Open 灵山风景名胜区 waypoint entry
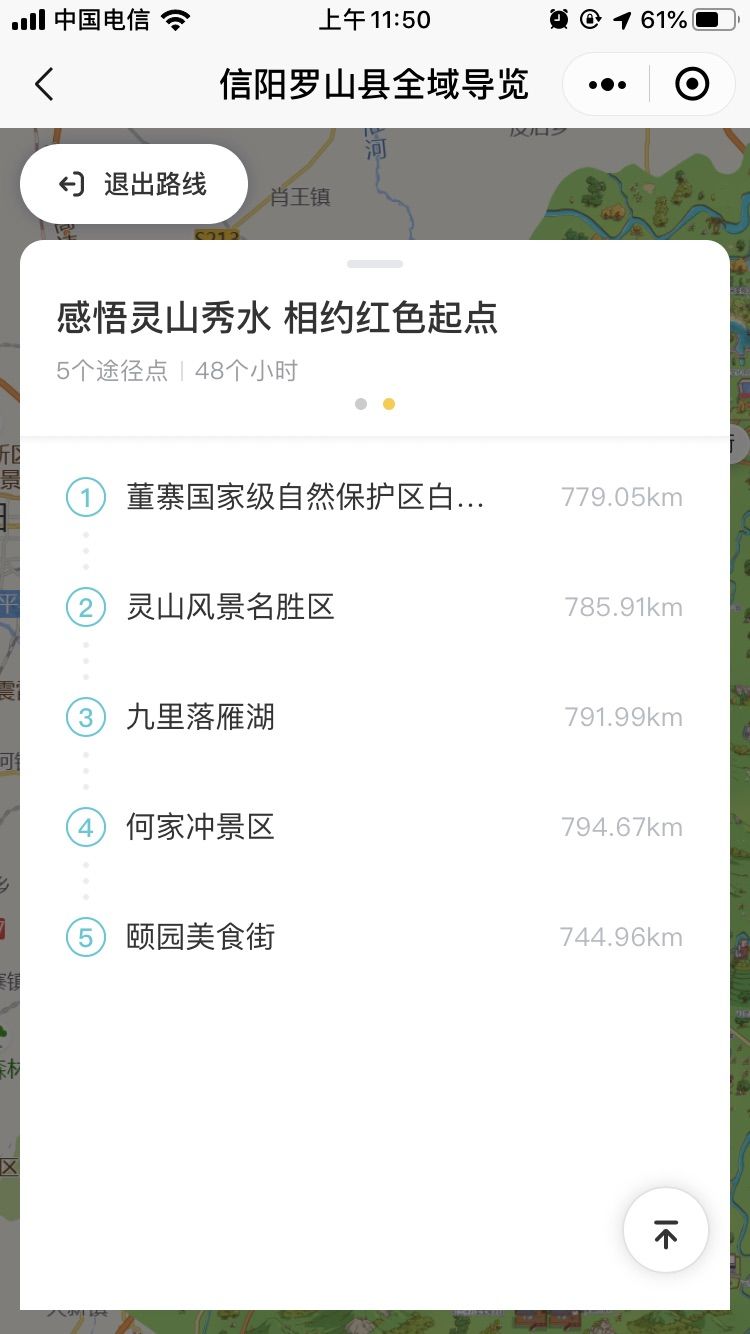The height and width of the screenshot is (1334, 750). (230, 606)
